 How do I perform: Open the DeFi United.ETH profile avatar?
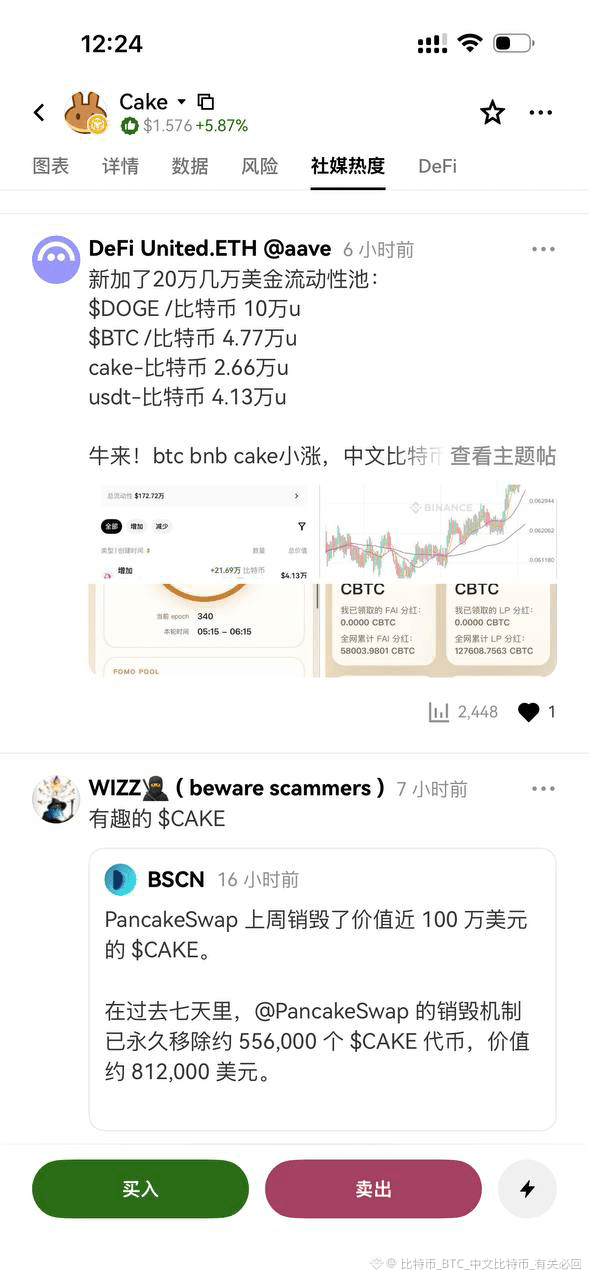pos(56,260)
